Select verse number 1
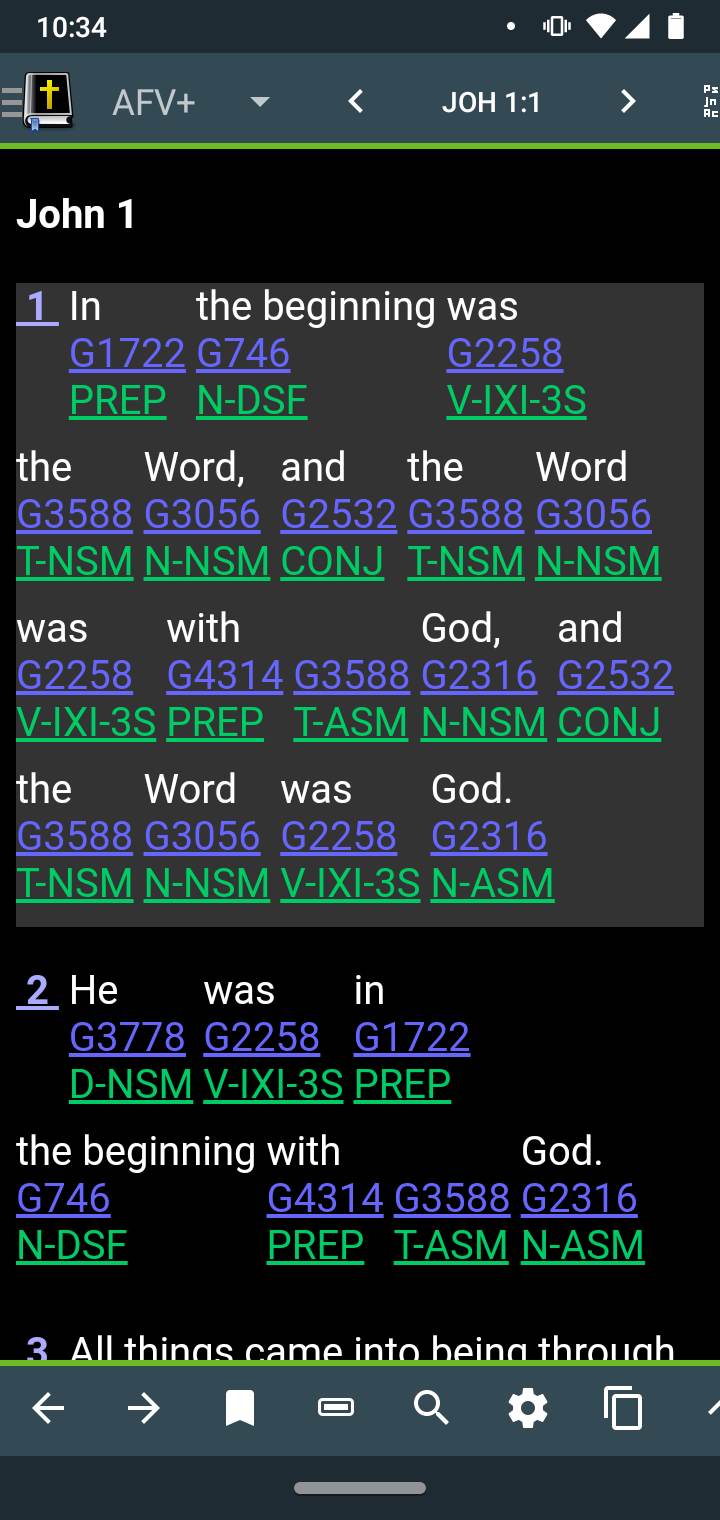 (x=37, y=306)
